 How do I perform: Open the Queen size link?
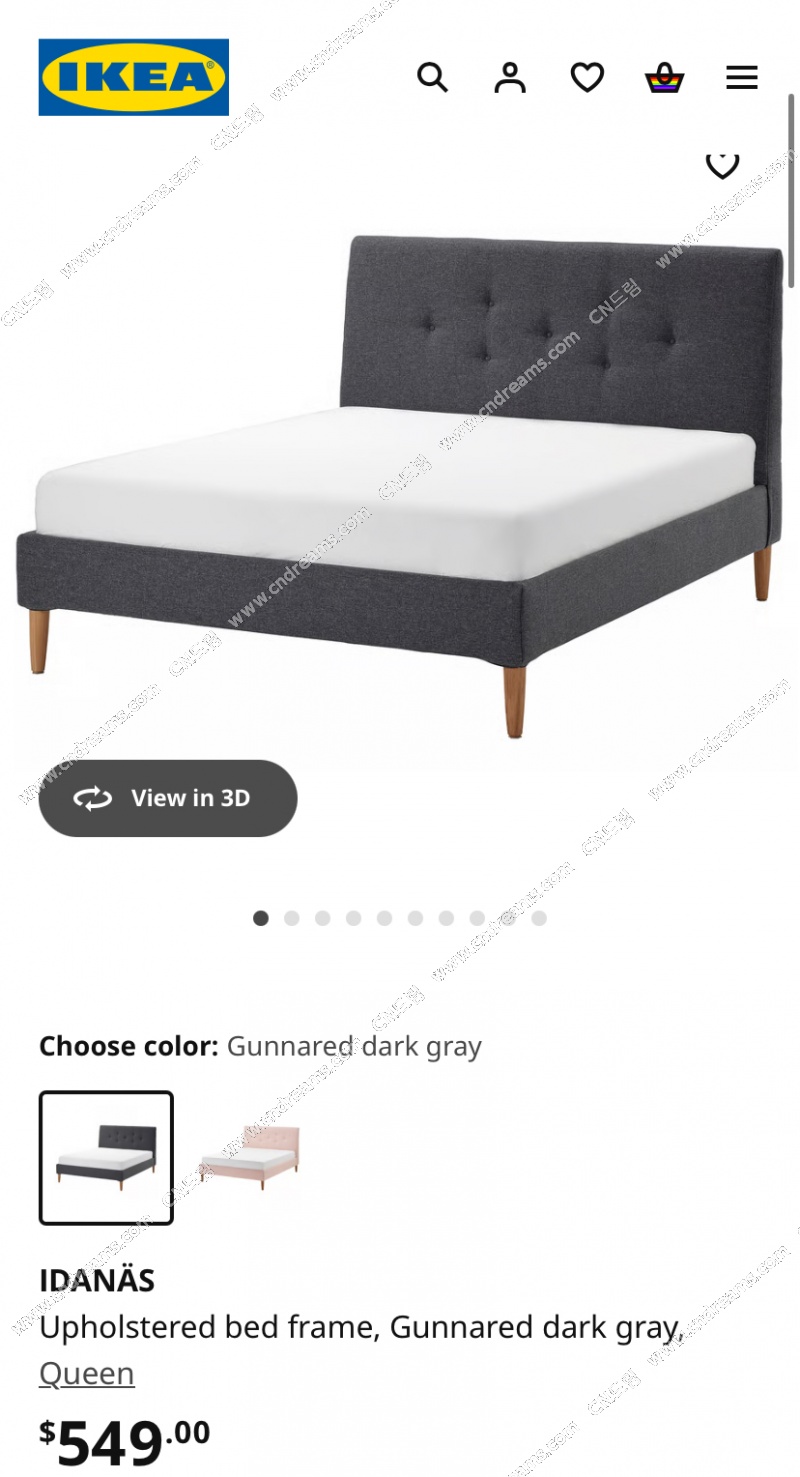pos(86,1373)
